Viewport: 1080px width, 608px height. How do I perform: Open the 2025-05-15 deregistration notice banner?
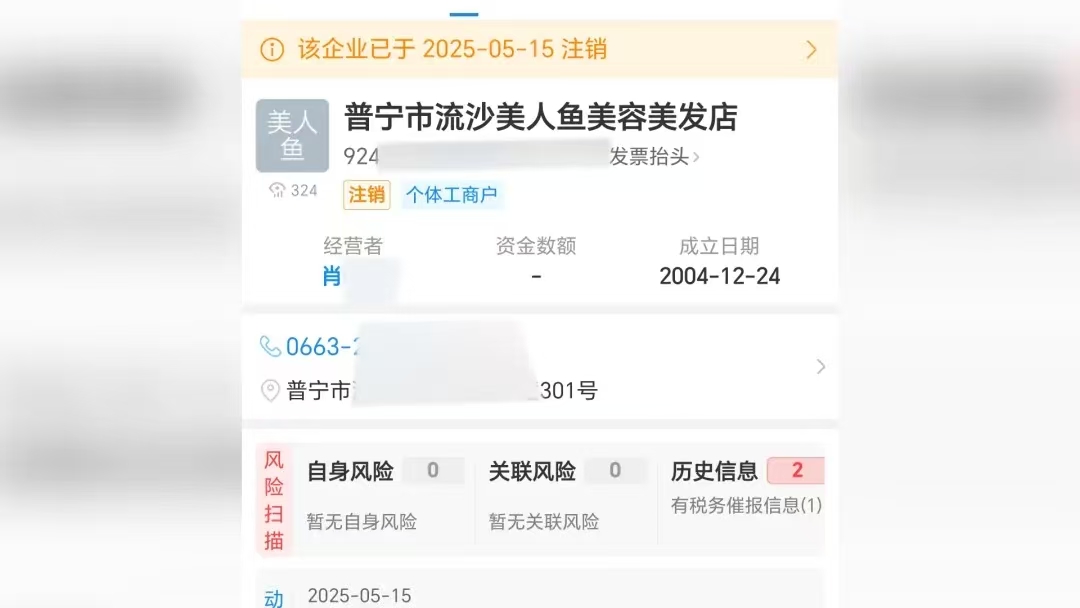(x=538, y=50)
